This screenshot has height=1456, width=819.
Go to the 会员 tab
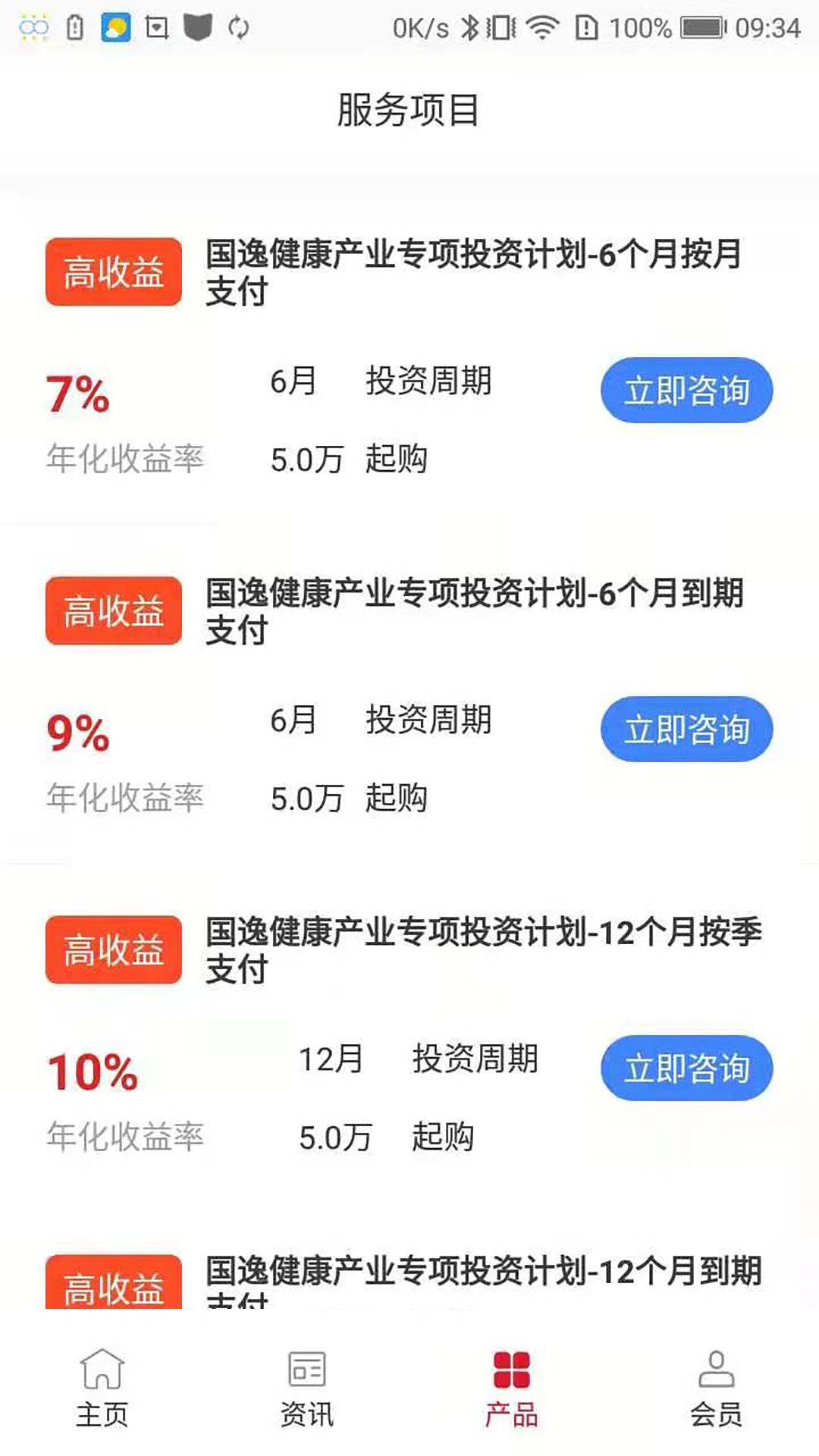717,1388
